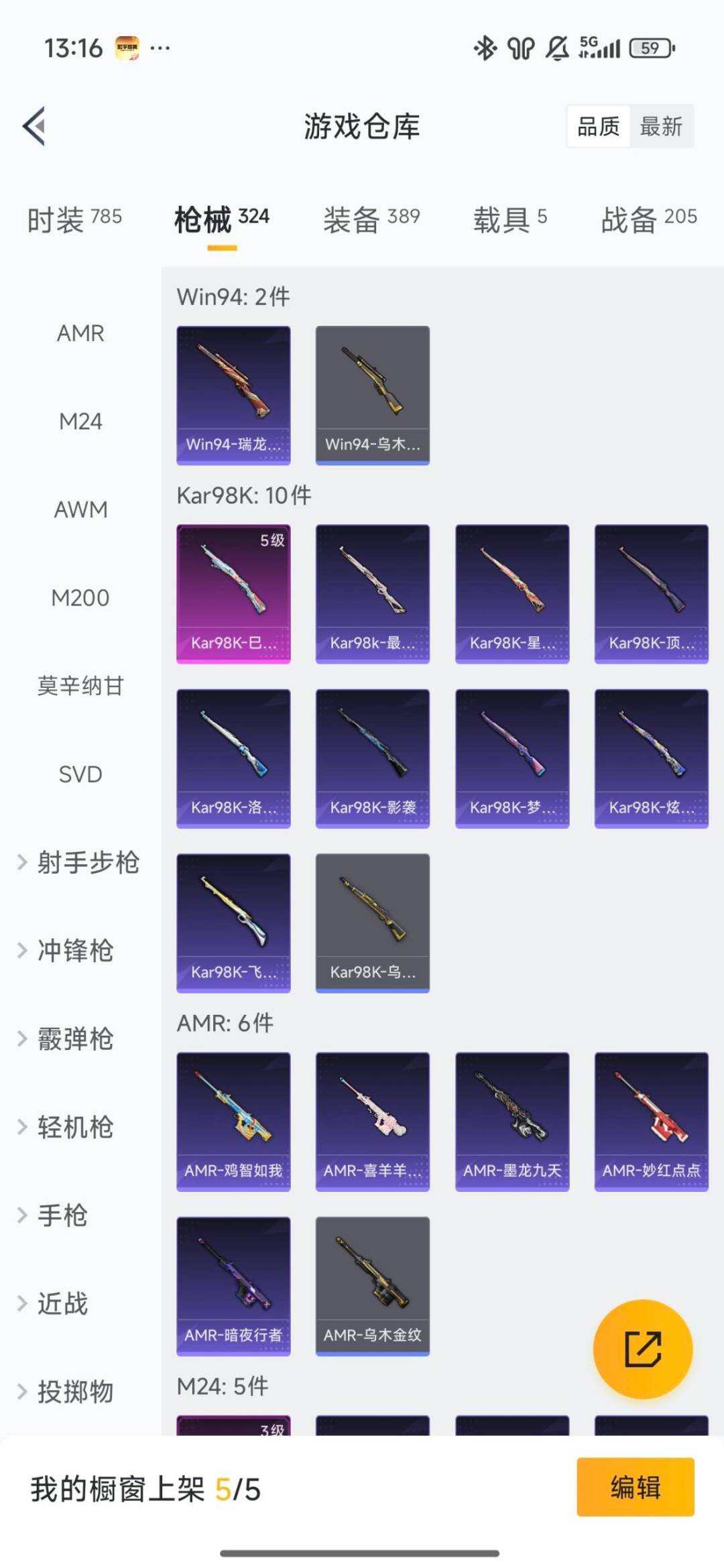
Task: View the AMR-墨龙九天 weapon skin
Action: pos(511,1120)
